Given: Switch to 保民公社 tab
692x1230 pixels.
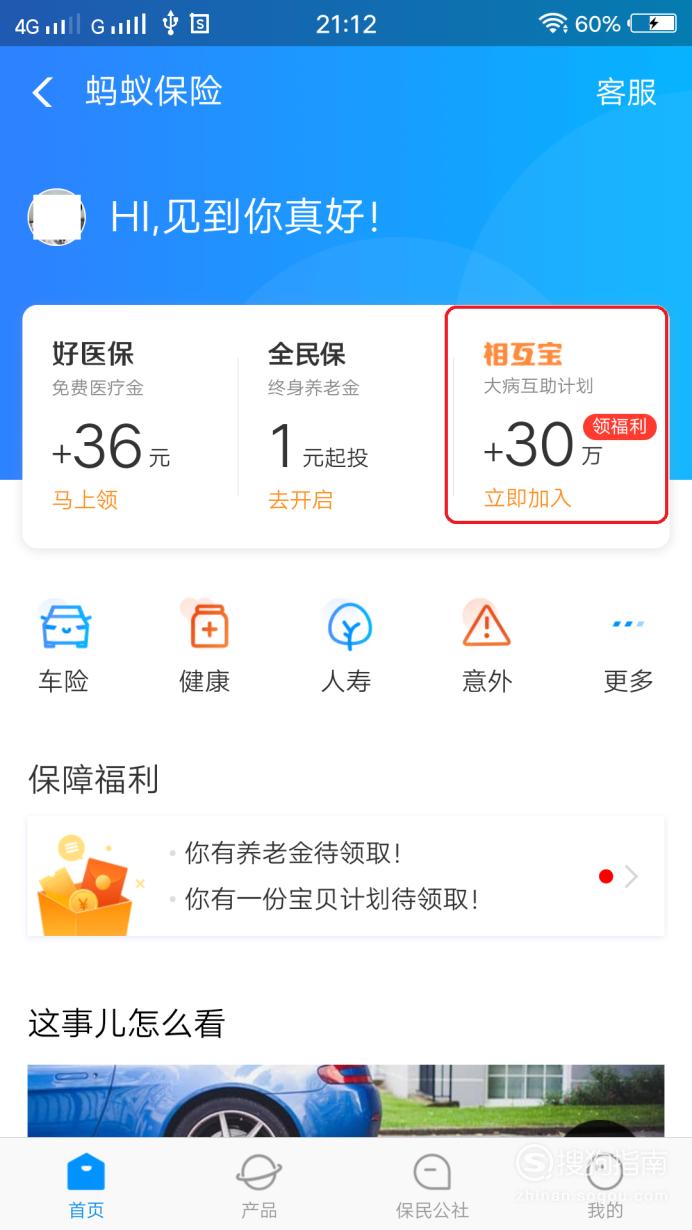Looking at the screenshot, I should 432,1186.
